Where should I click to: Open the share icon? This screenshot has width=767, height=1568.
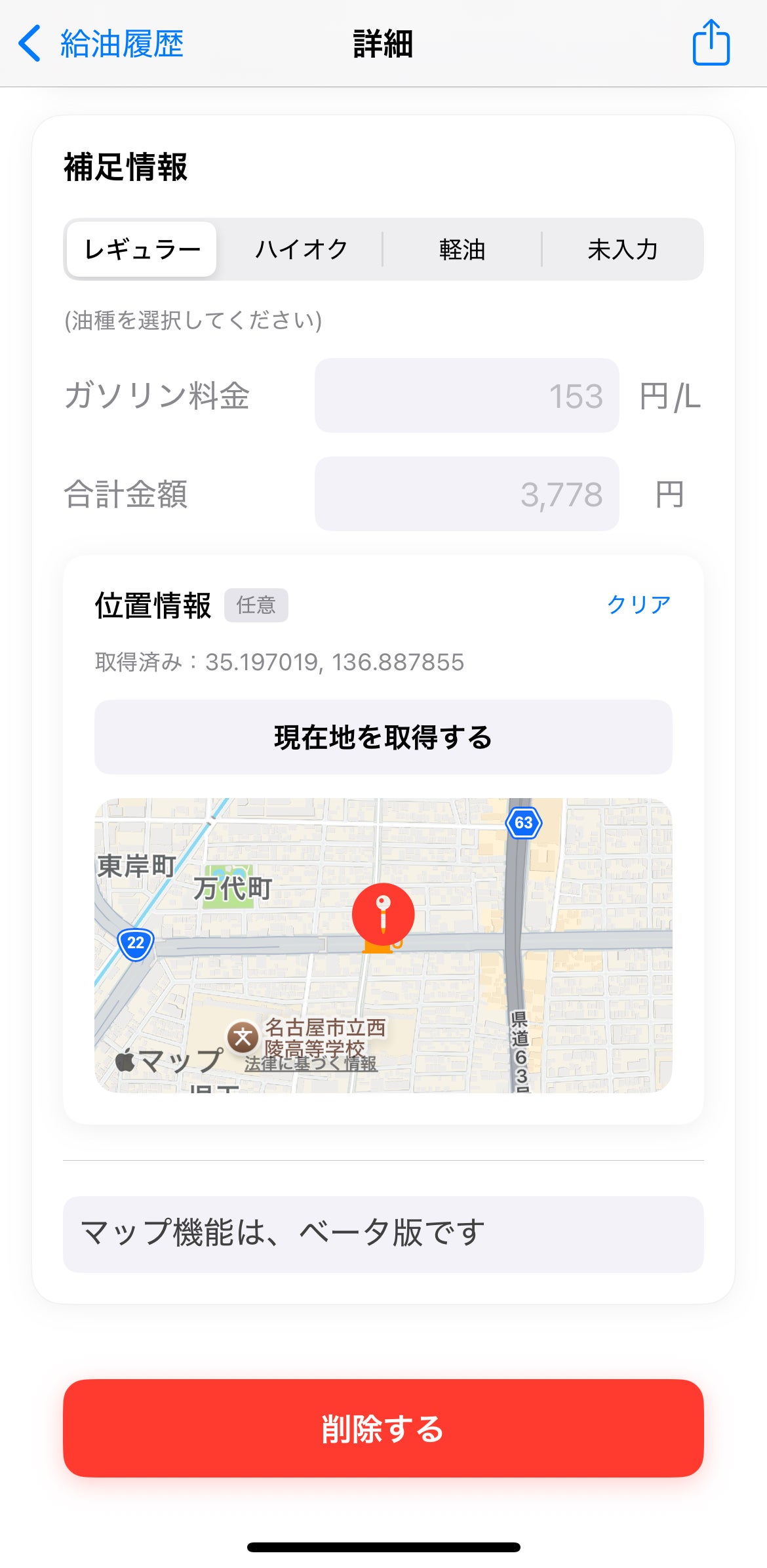click(x=711, y=43)
